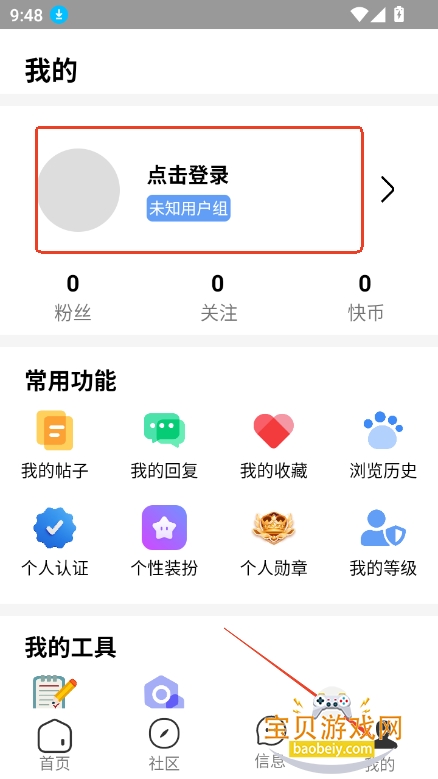Open profile via the right chevron arrow
Viewport: 438px width, 779px height.
pyautogui.click(x=387, y=189)
